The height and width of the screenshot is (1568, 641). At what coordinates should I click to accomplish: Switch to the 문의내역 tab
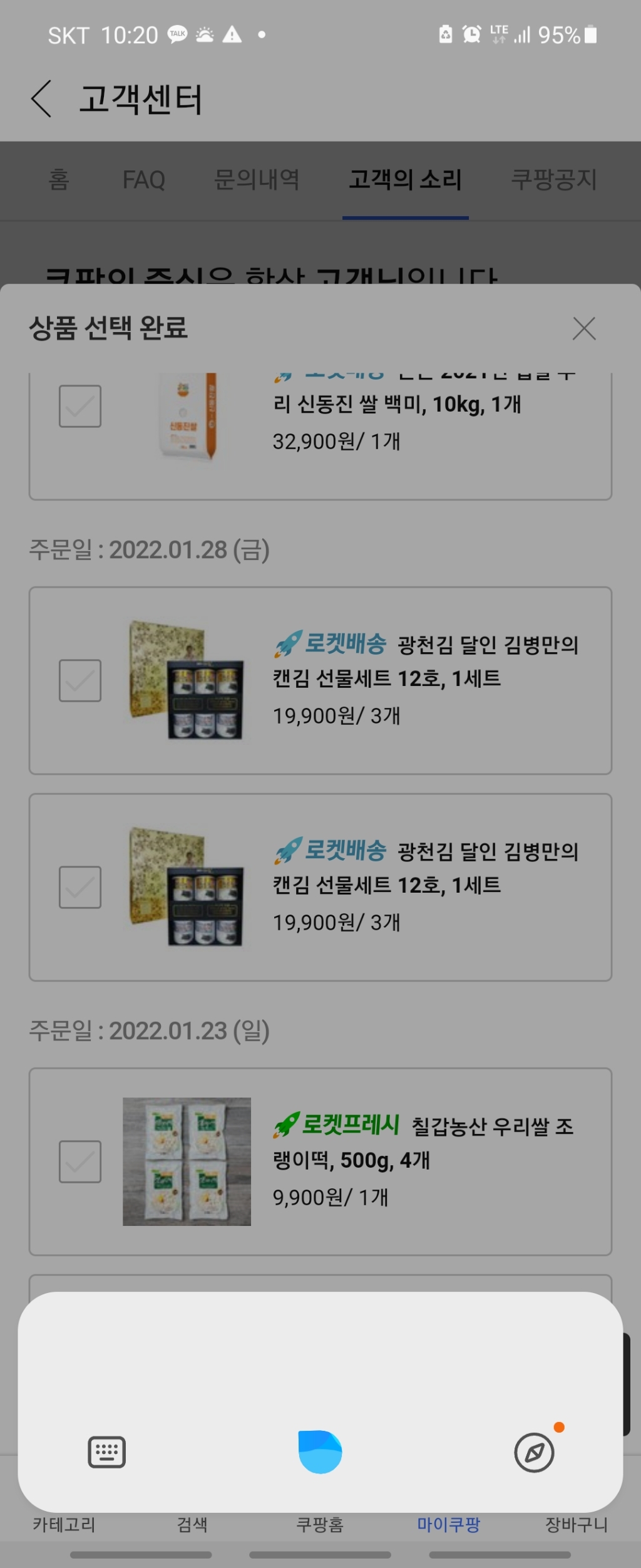(x=257, y=180)
